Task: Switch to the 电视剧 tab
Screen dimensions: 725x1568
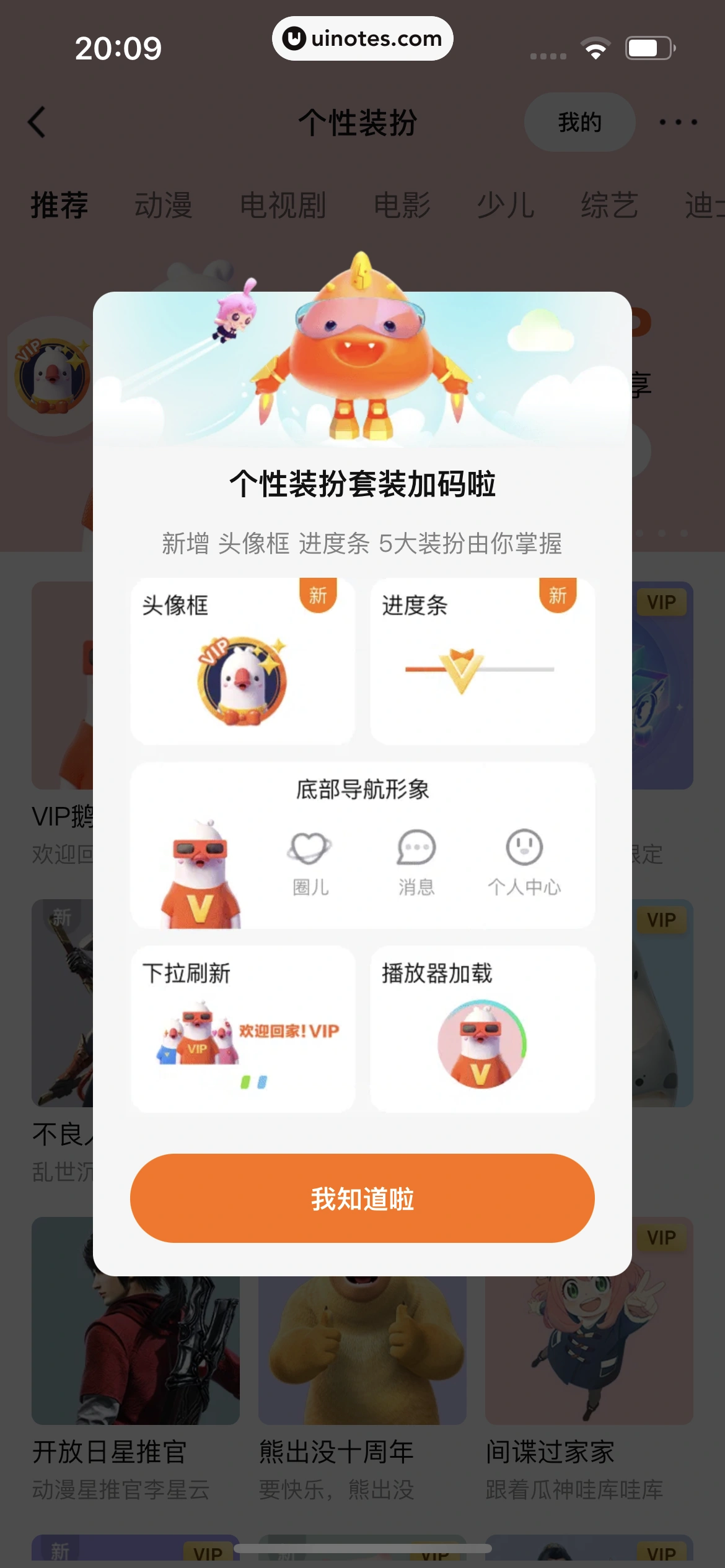Action: [283, 205]
